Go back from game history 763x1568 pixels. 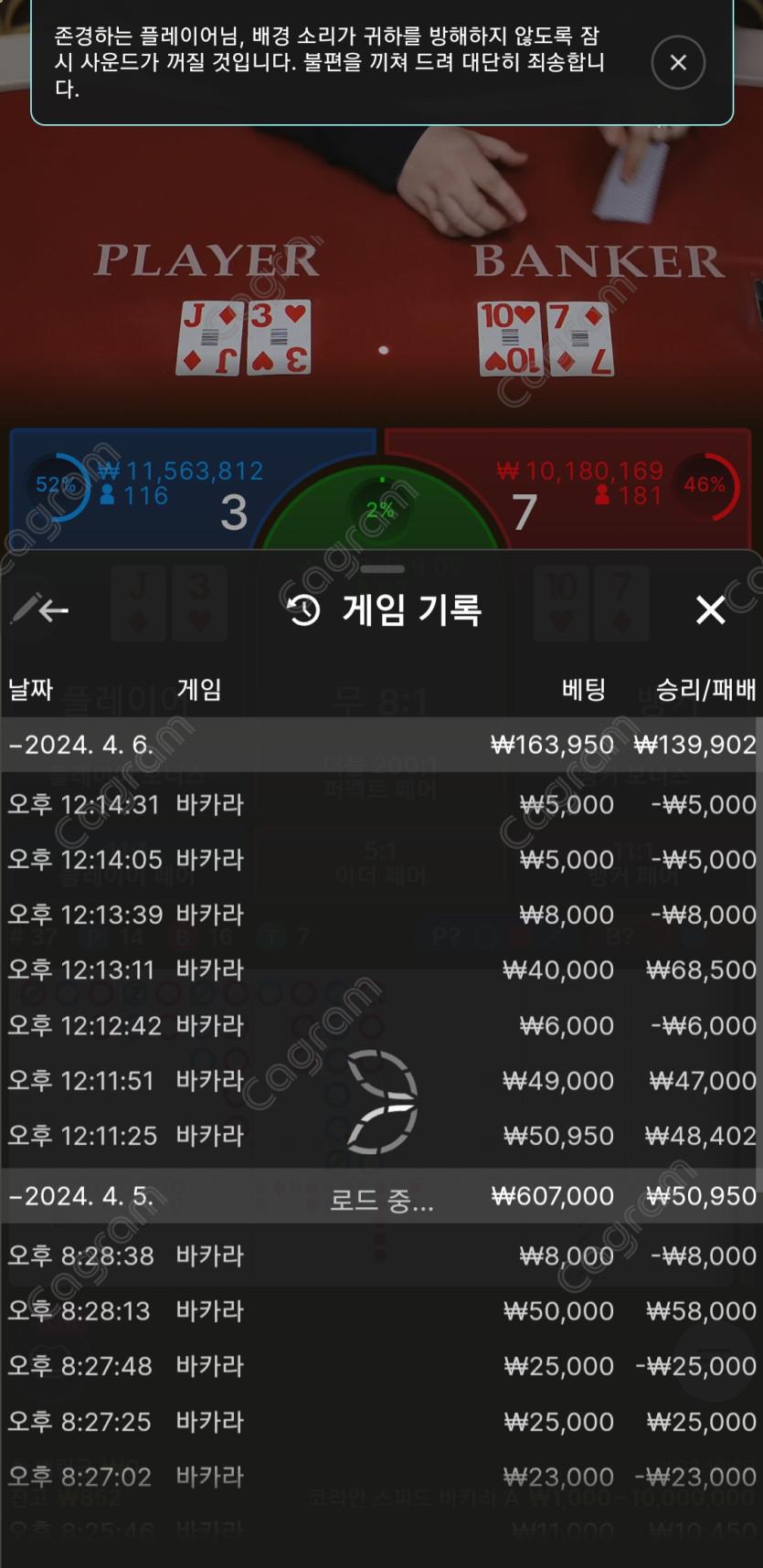pos(53,609)
